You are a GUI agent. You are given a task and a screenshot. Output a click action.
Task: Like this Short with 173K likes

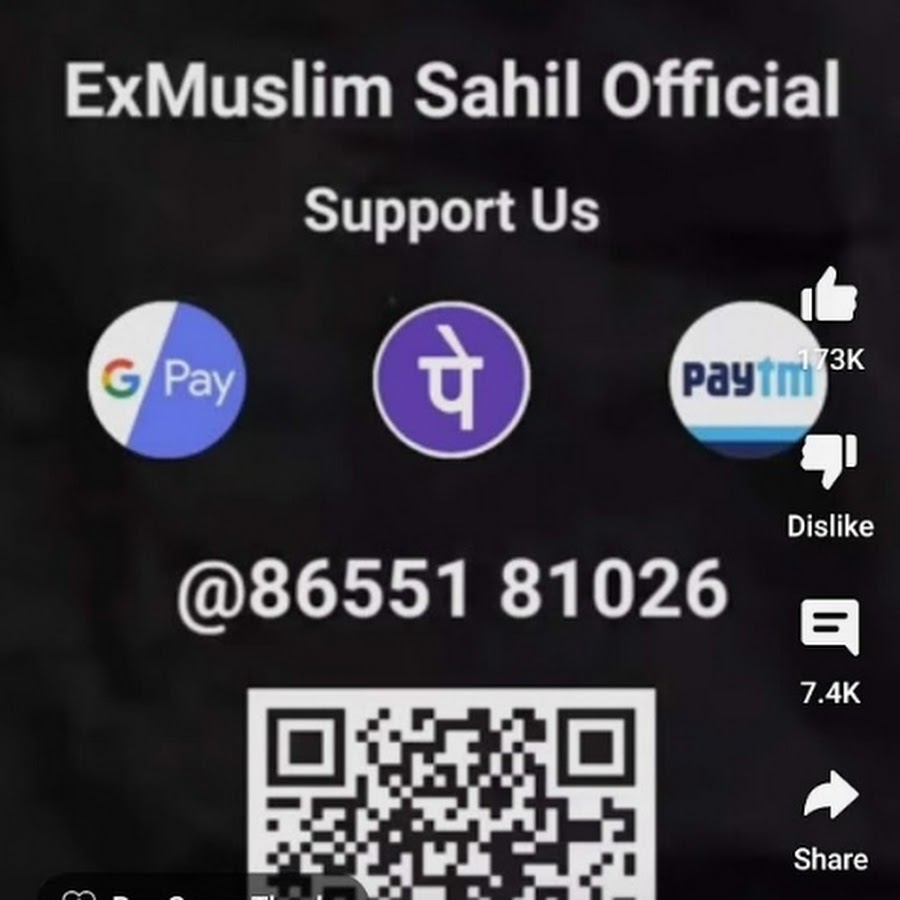829,296
